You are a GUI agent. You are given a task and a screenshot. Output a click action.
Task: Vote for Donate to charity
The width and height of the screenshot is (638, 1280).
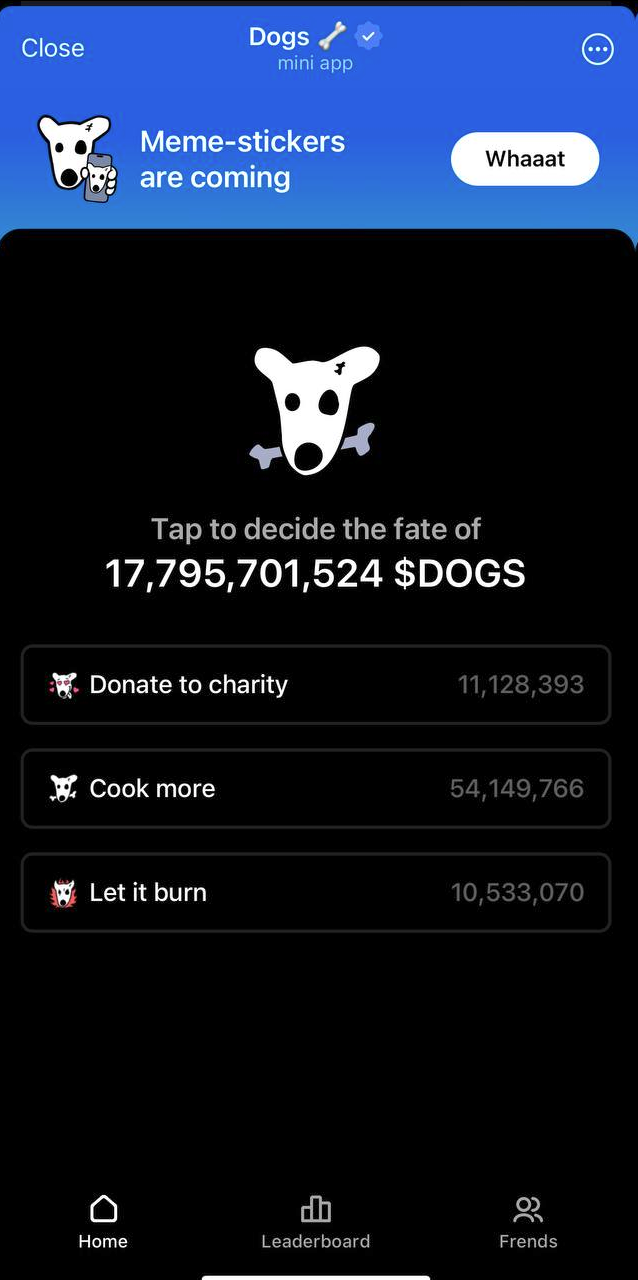[x=315, y=685]
